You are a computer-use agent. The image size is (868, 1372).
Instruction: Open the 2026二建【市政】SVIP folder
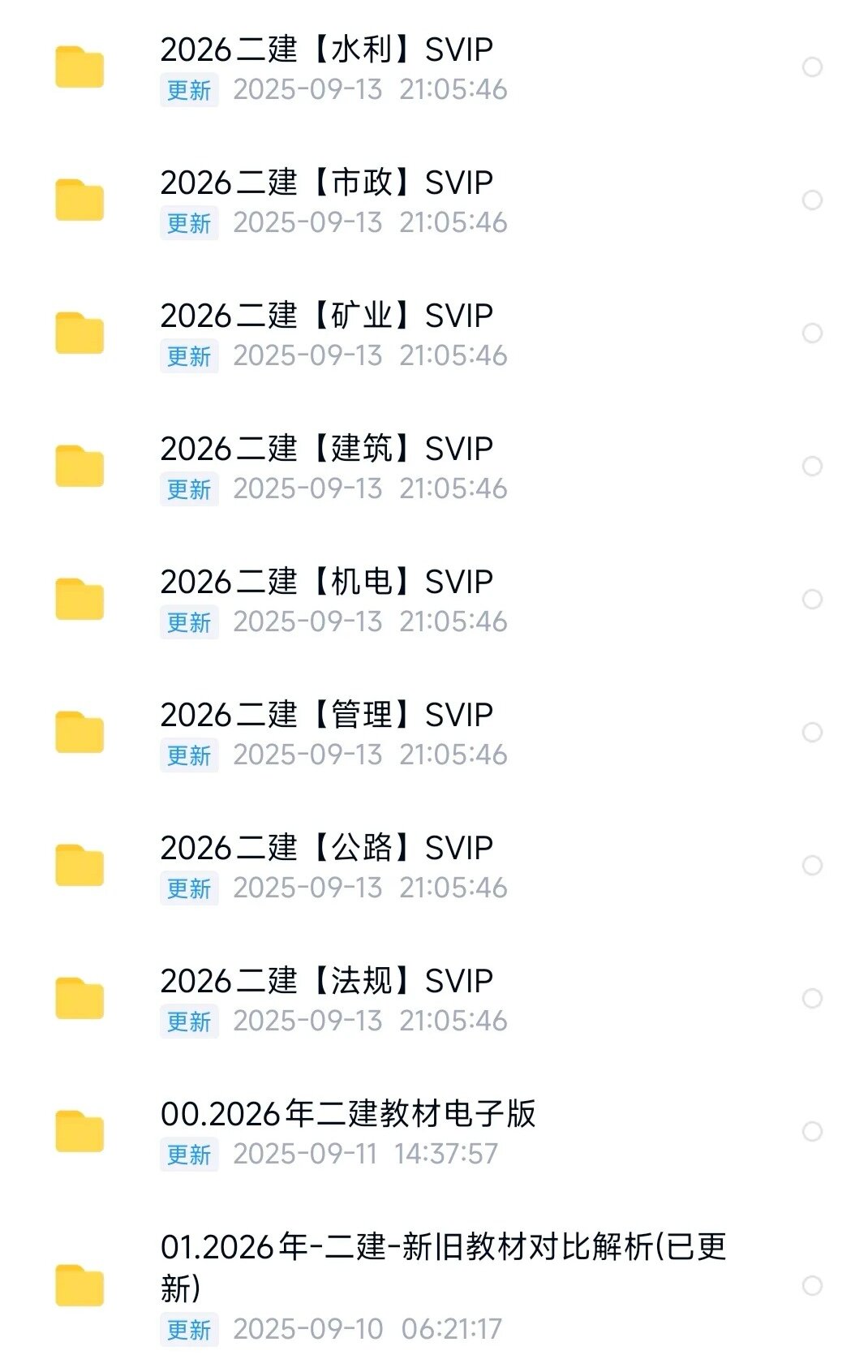point(326,183)
